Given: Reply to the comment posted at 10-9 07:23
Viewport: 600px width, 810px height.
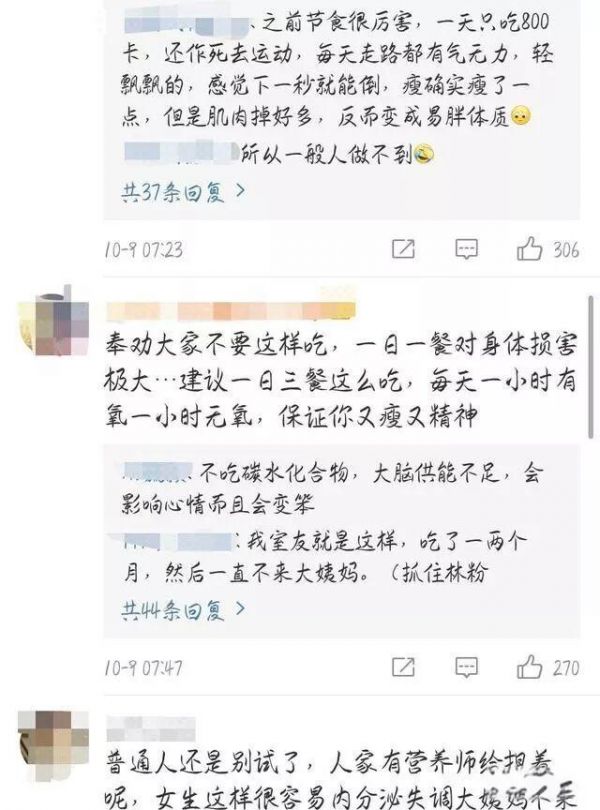Looking at the screenshot, I should 466,249.
